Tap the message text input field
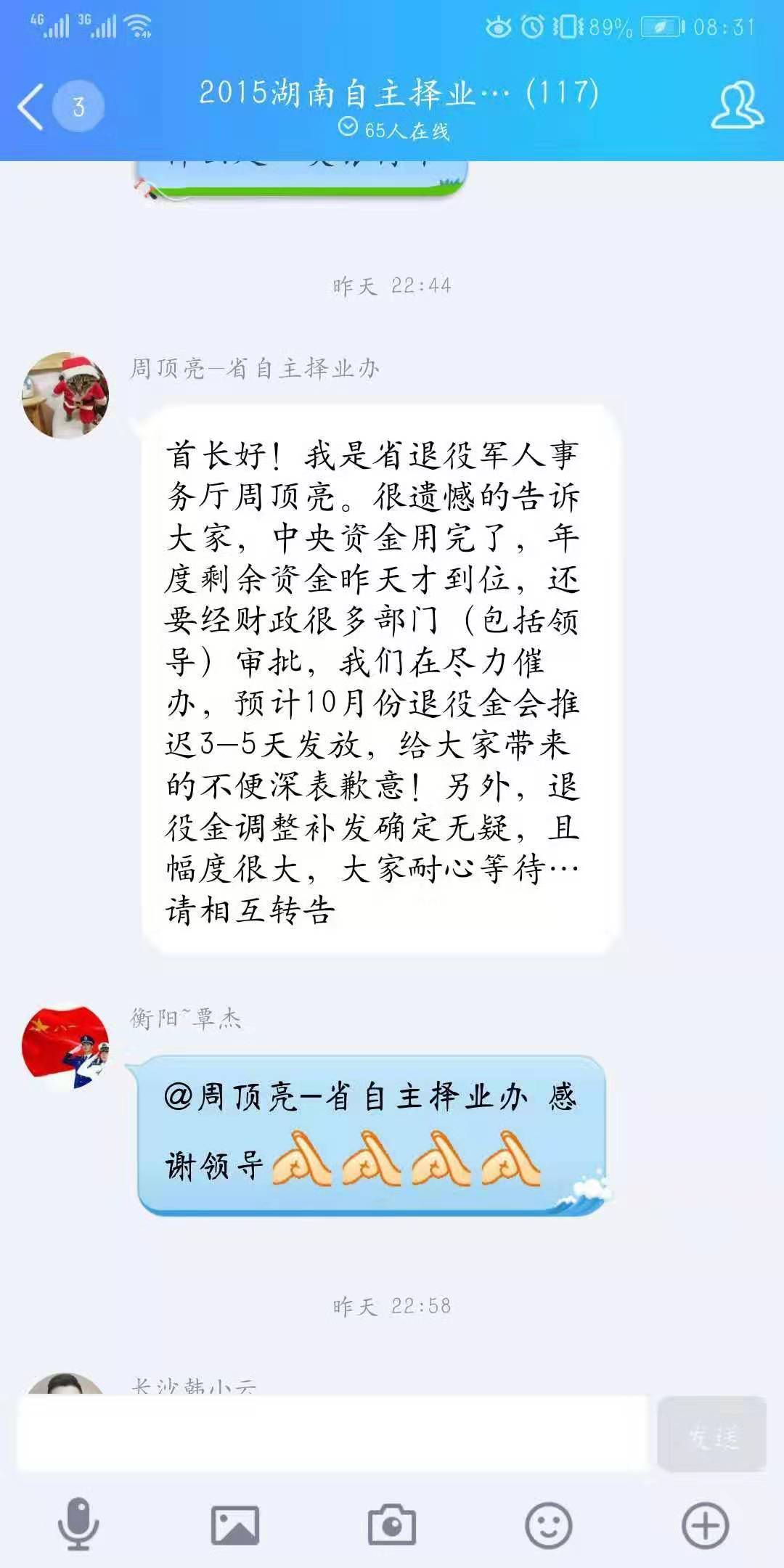Image resolution: width=784 pixels, height=1568 pixels. (332, 1433)
